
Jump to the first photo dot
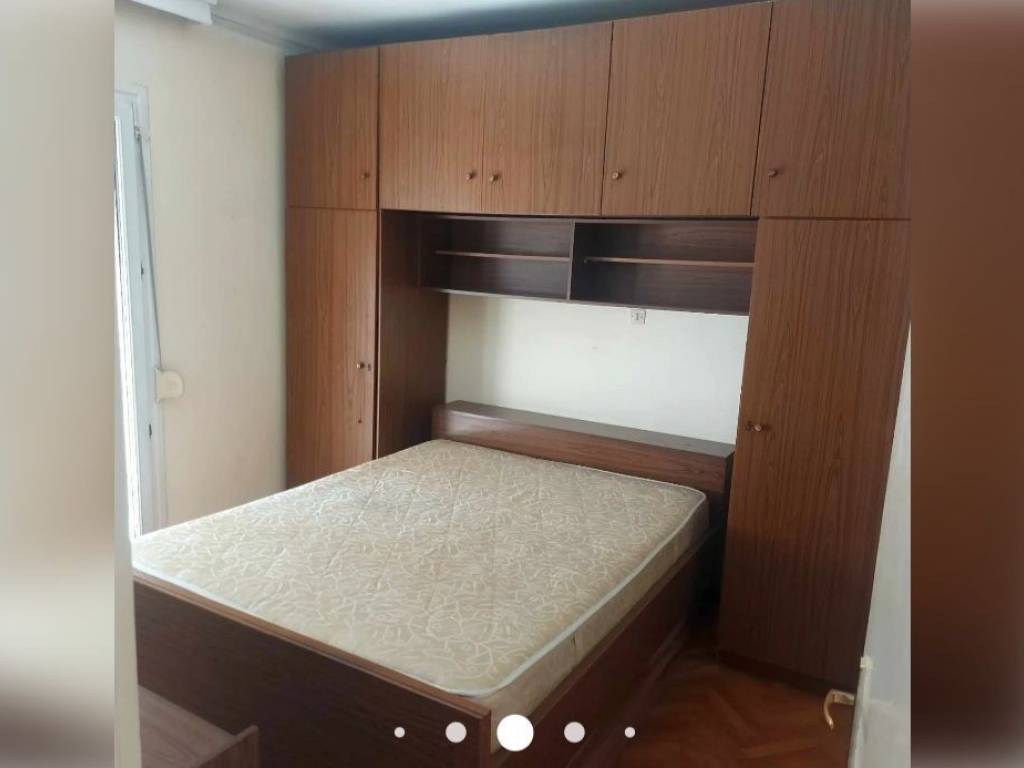(x=400, y=732)
